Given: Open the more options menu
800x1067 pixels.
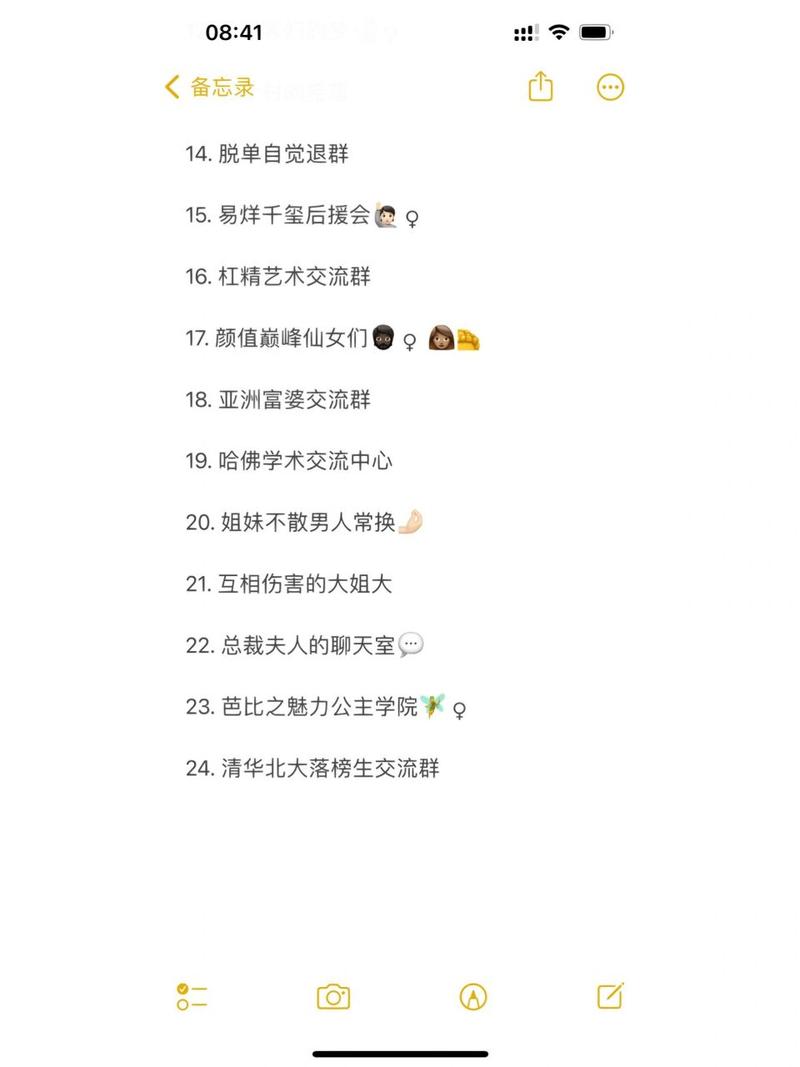Looking at the screenshot, I should point(610,87).
